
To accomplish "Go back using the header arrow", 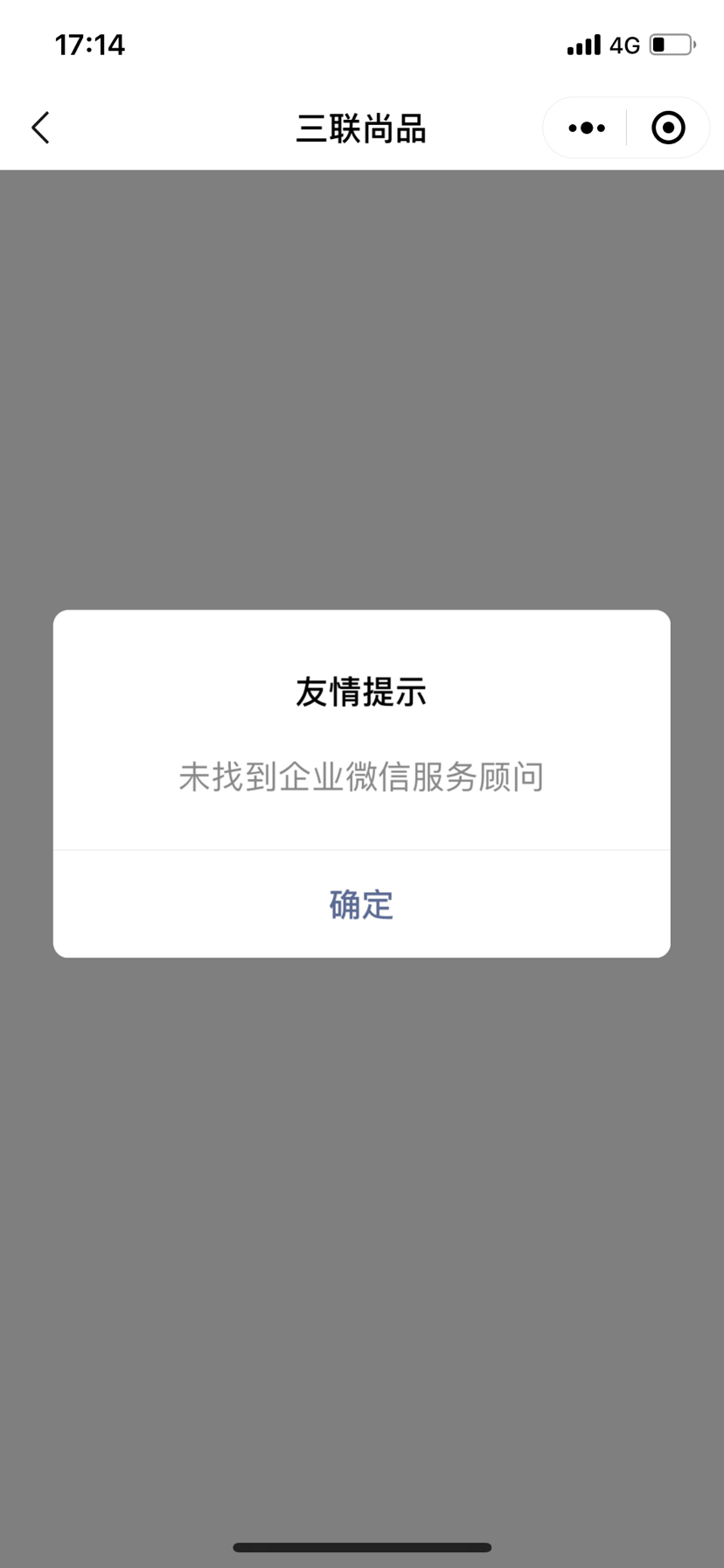I will click(41, 128).
